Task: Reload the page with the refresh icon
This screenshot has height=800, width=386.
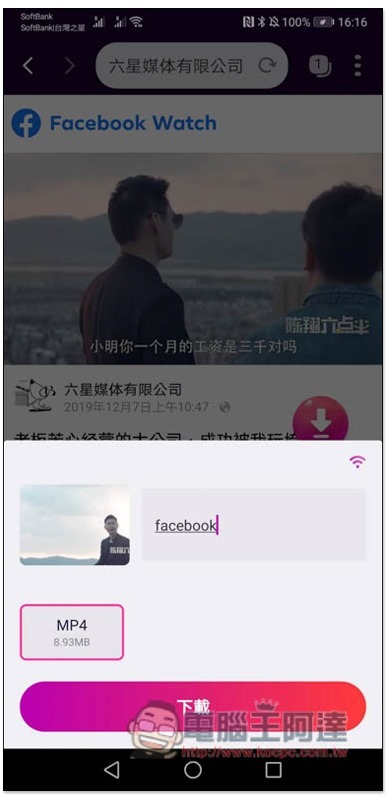Action: [x=267, y=66]
